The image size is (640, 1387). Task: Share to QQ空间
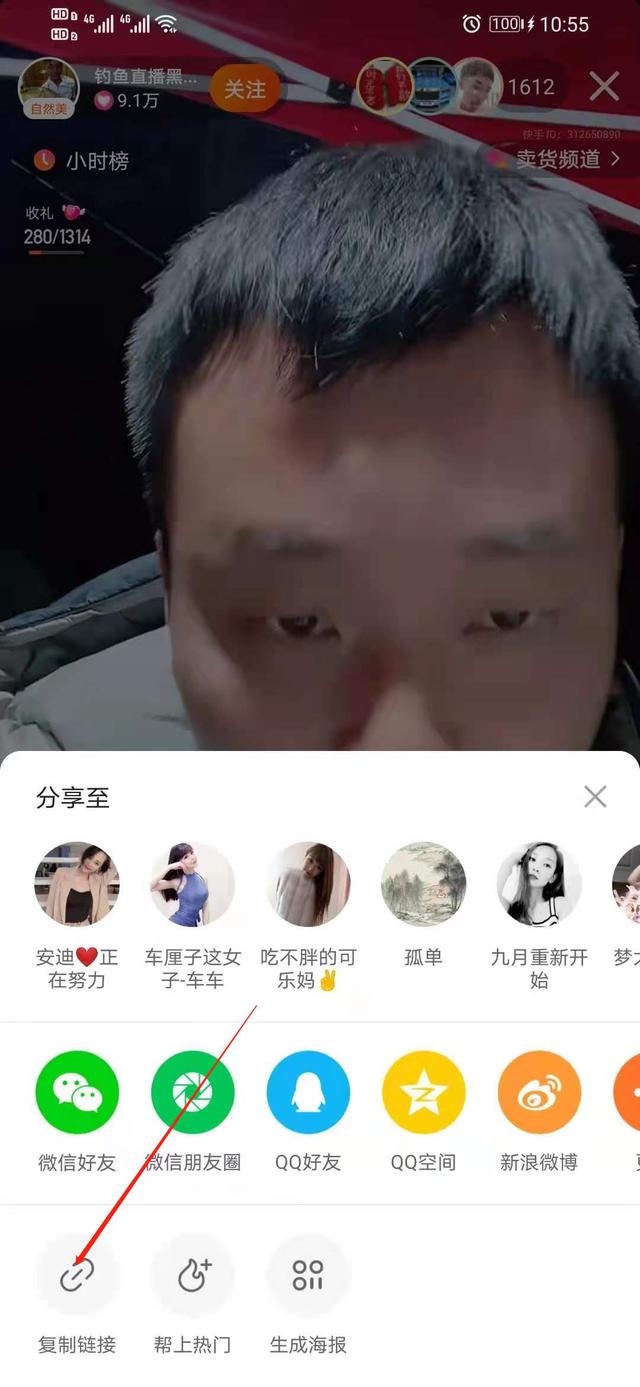(x=424, y=1092)
